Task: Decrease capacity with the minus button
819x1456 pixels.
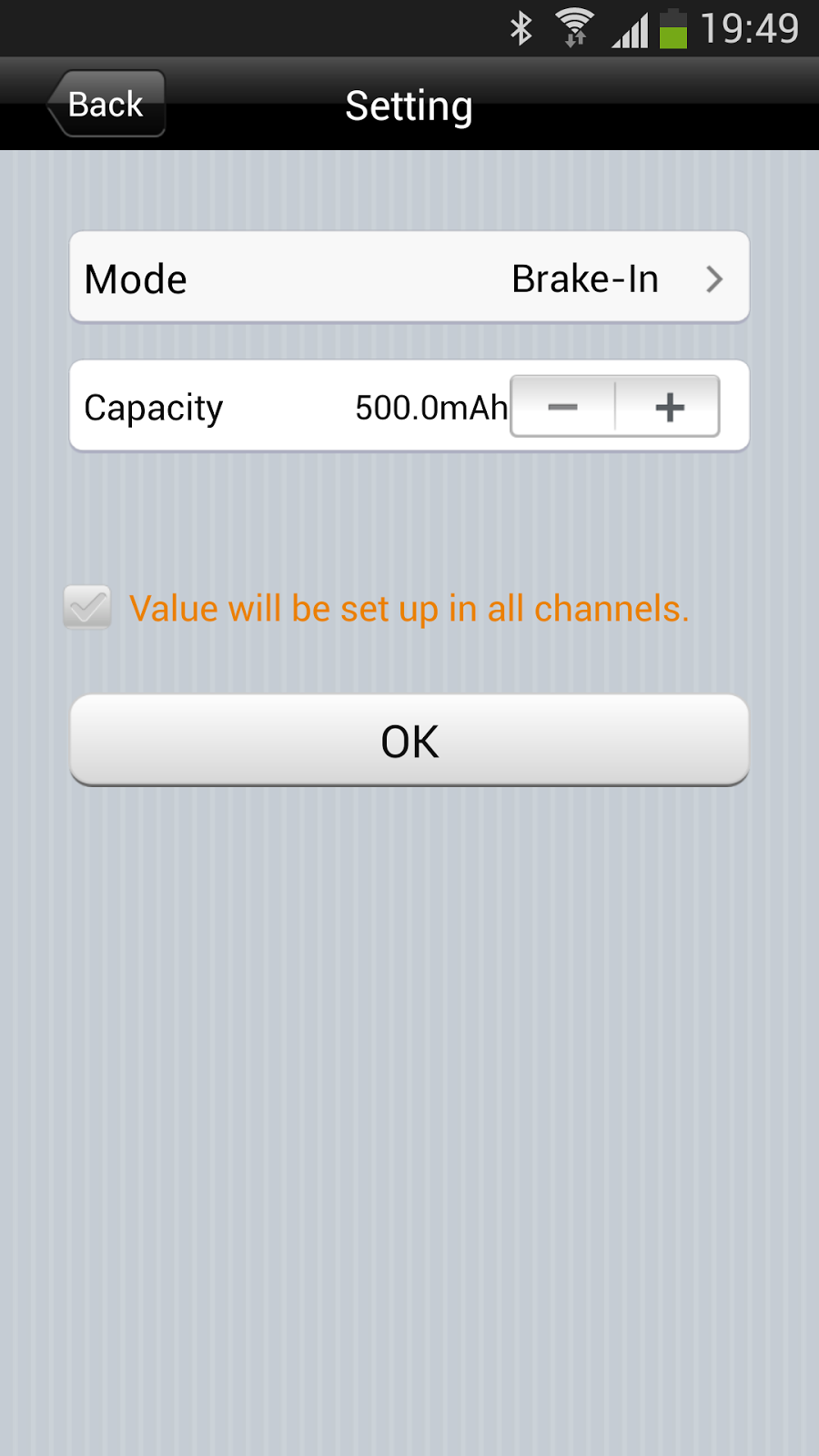Action: coord(563,407)
